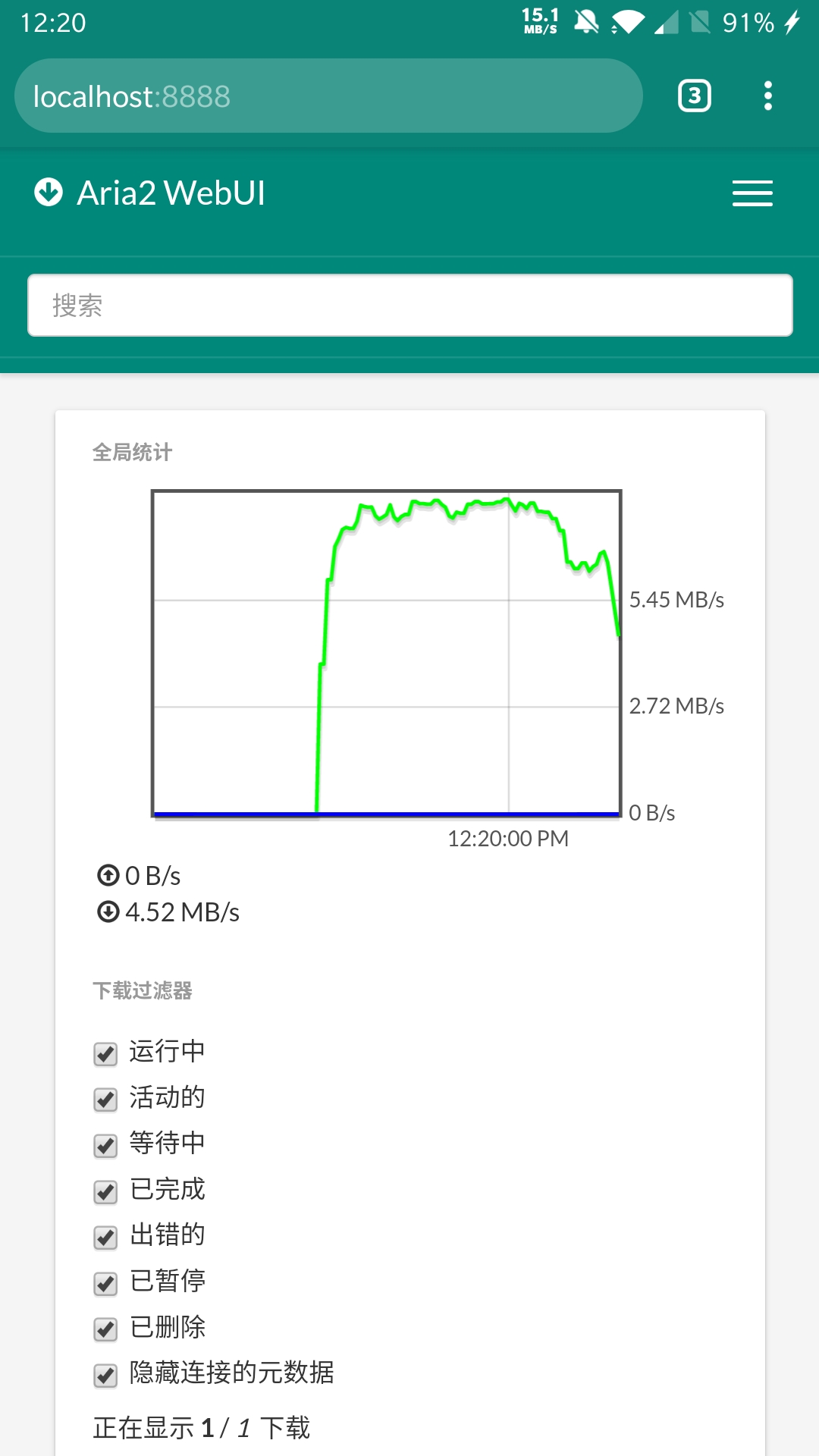
Task: Tap the localhost:8888 address bar
Action: click(x=328, y=96)
